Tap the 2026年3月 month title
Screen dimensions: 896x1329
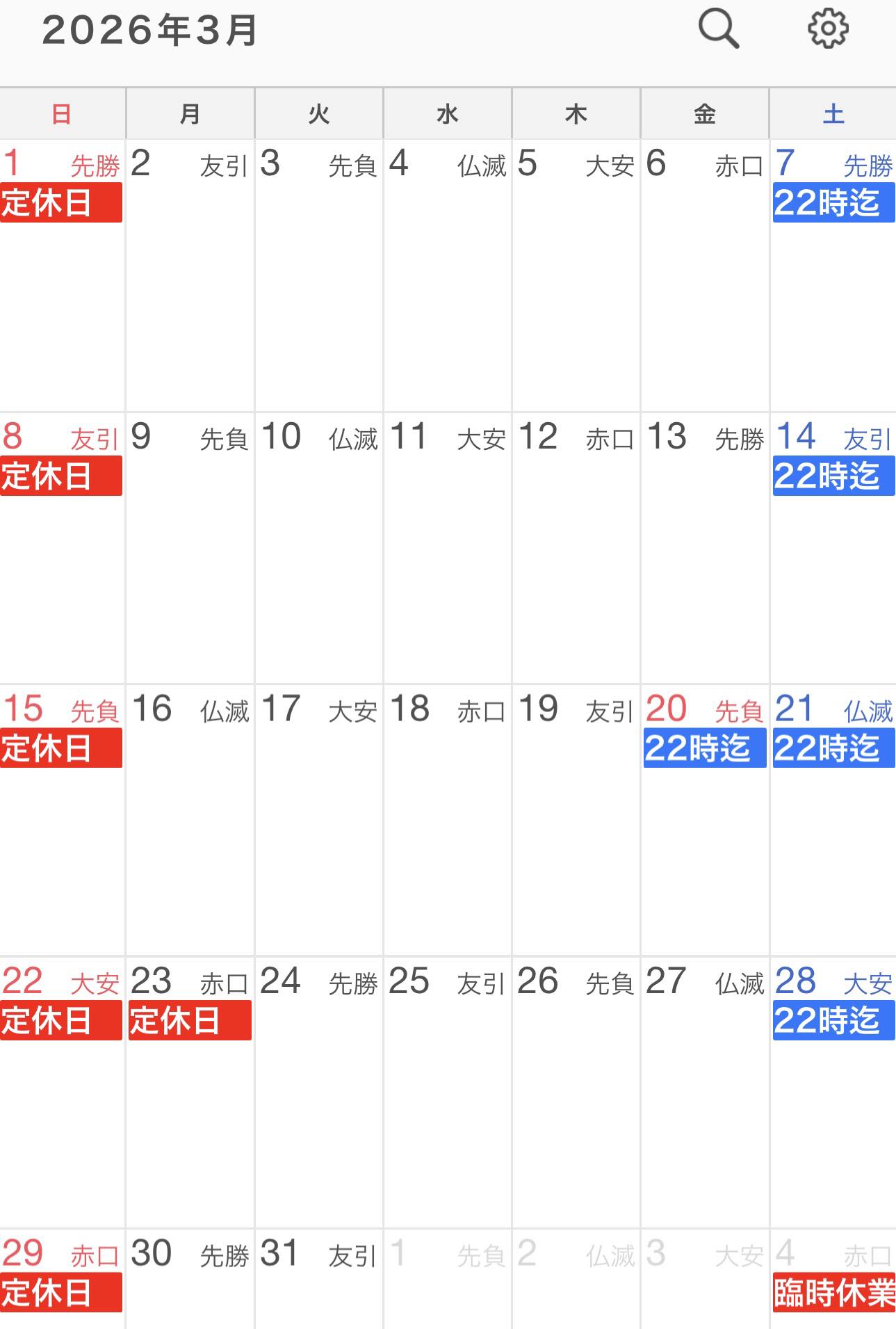click(149, 31)
